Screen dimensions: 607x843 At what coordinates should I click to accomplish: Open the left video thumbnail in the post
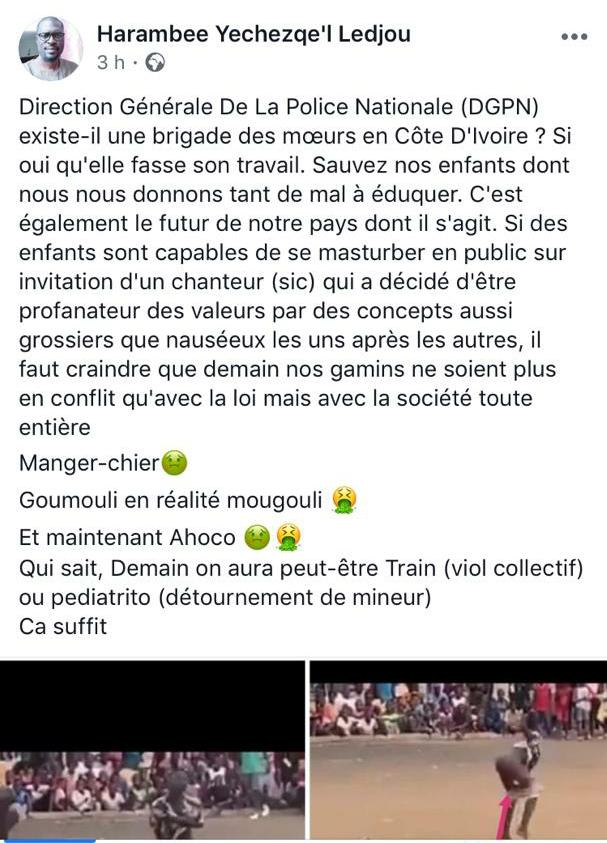pyautogui.click(x=152, y=750)
